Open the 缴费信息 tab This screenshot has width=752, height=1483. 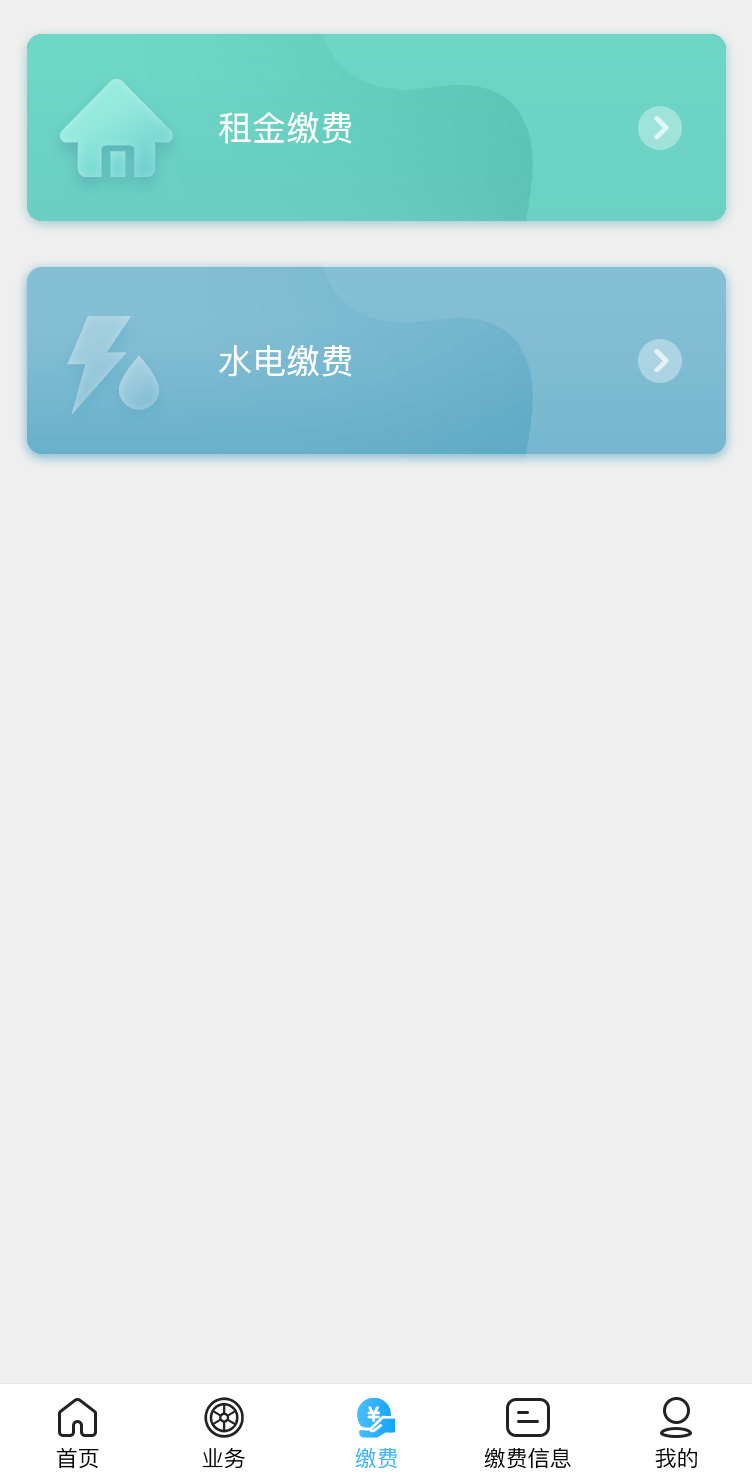tap(527, 1433)
